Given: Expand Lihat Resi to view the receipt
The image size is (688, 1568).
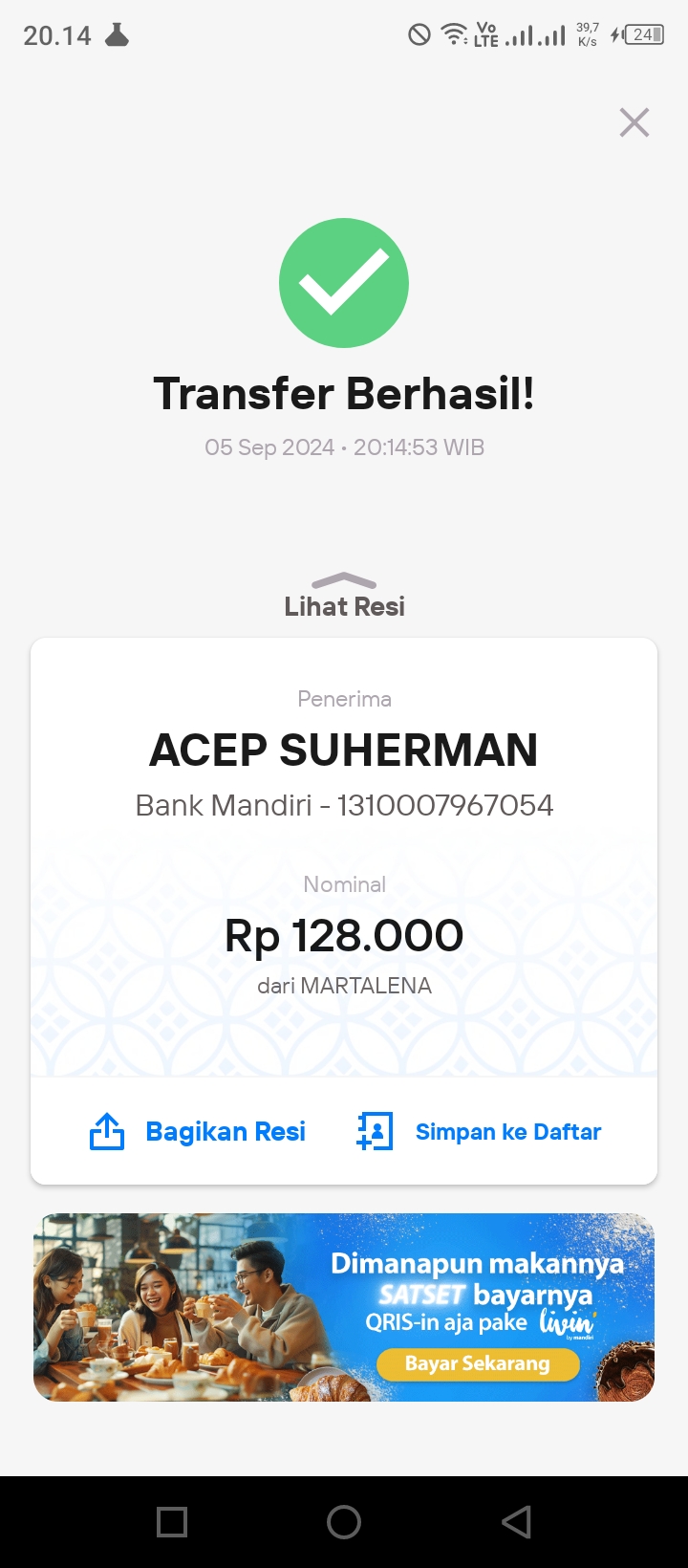Looking at the screenshot, I should 344,596.
